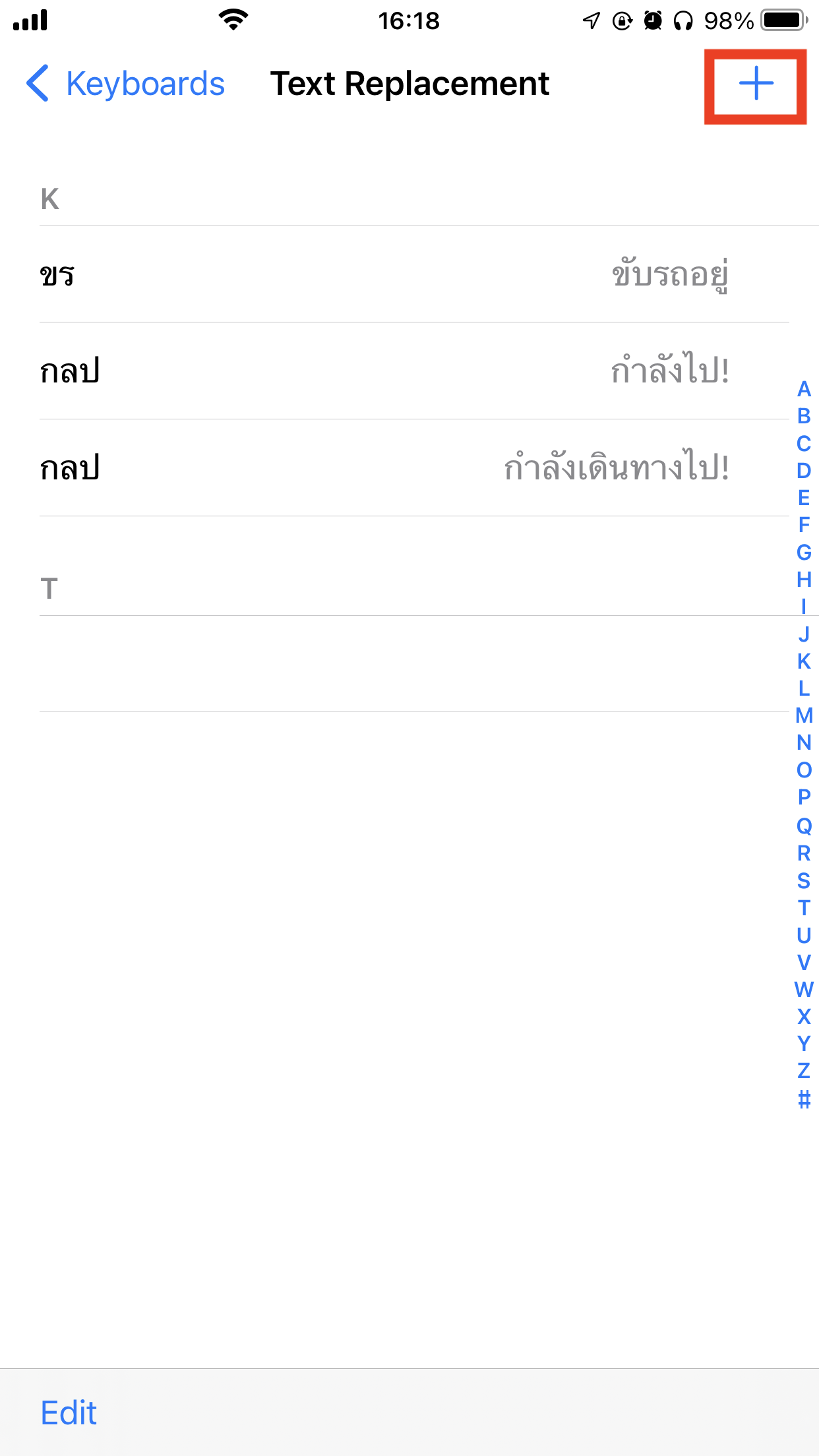Jump to letter Z in index

pyautogui.click(x=803, y=1070)
